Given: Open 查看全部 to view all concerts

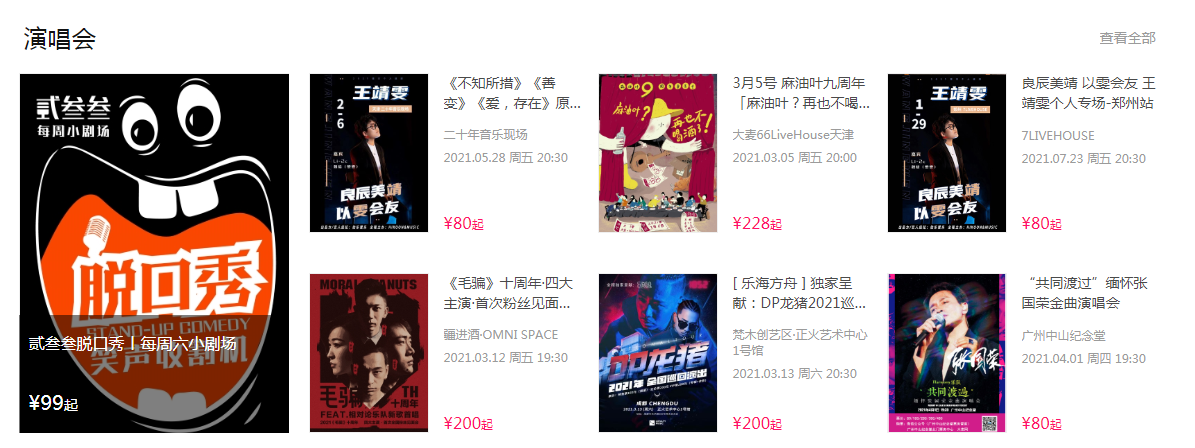Looking at the screenshot, I should [1127, 38].
